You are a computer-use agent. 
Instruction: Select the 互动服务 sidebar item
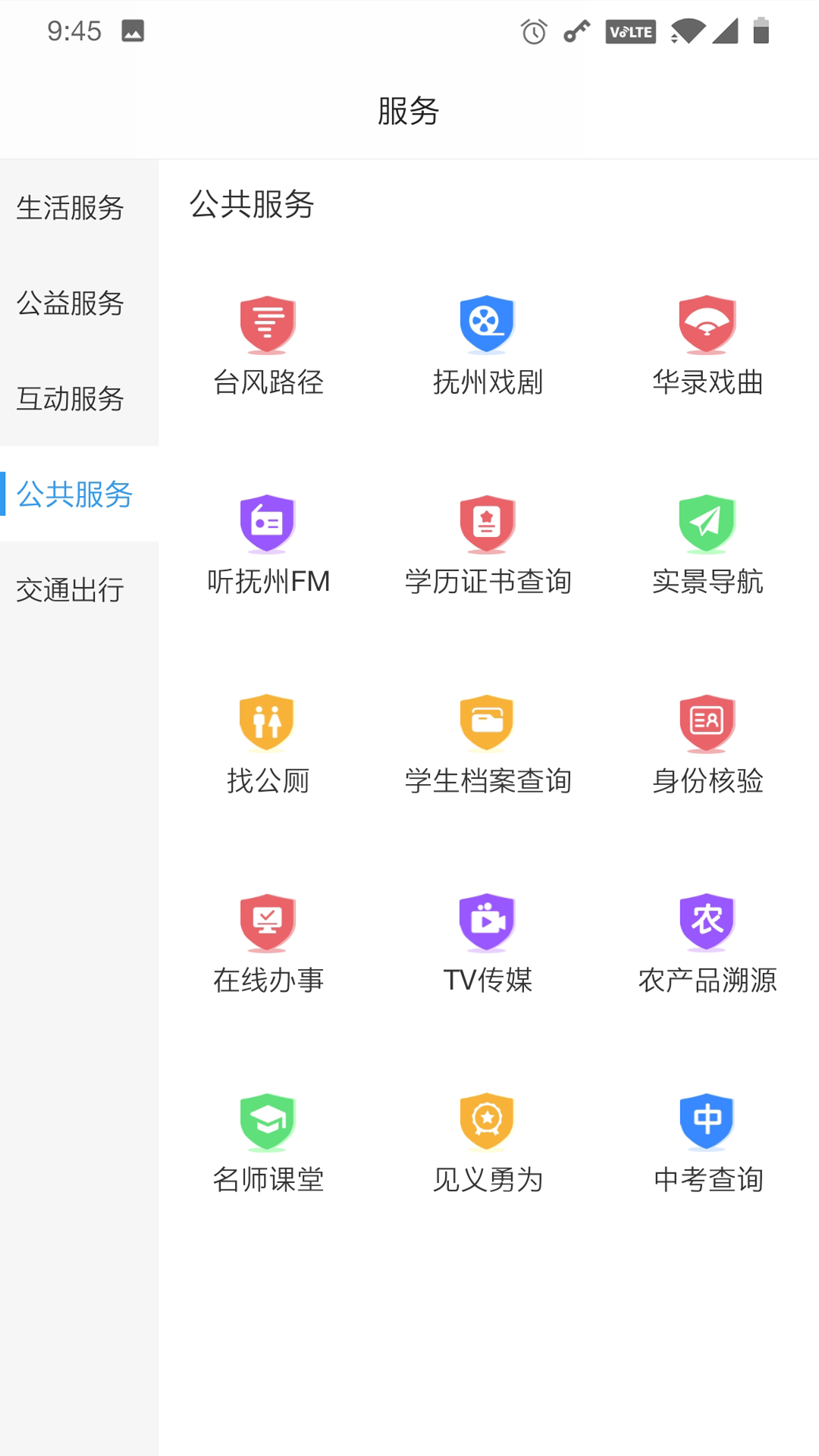coord(70,400)
